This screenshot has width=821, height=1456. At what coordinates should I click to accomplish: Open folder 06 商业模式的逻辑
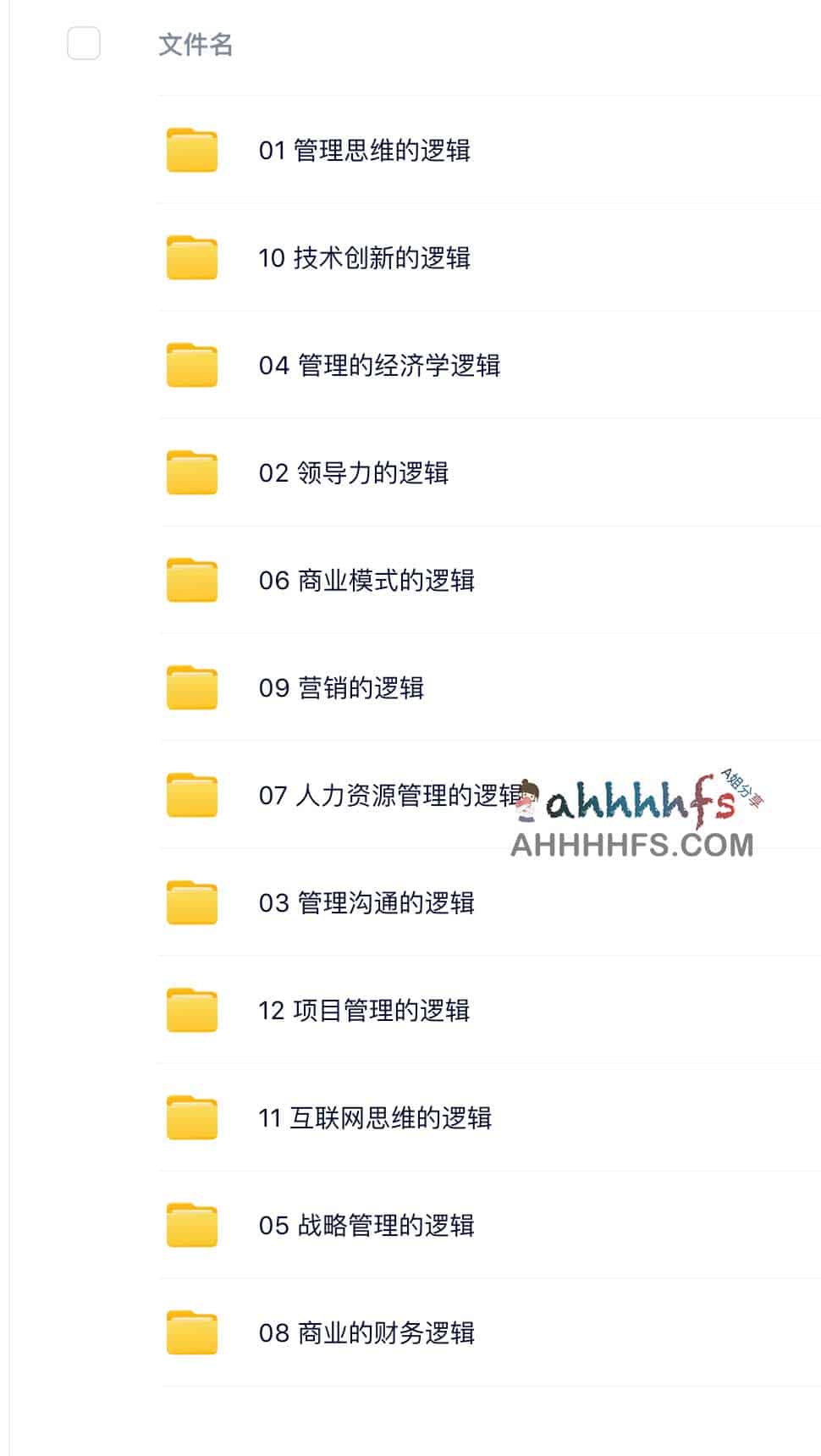point(366,581)
